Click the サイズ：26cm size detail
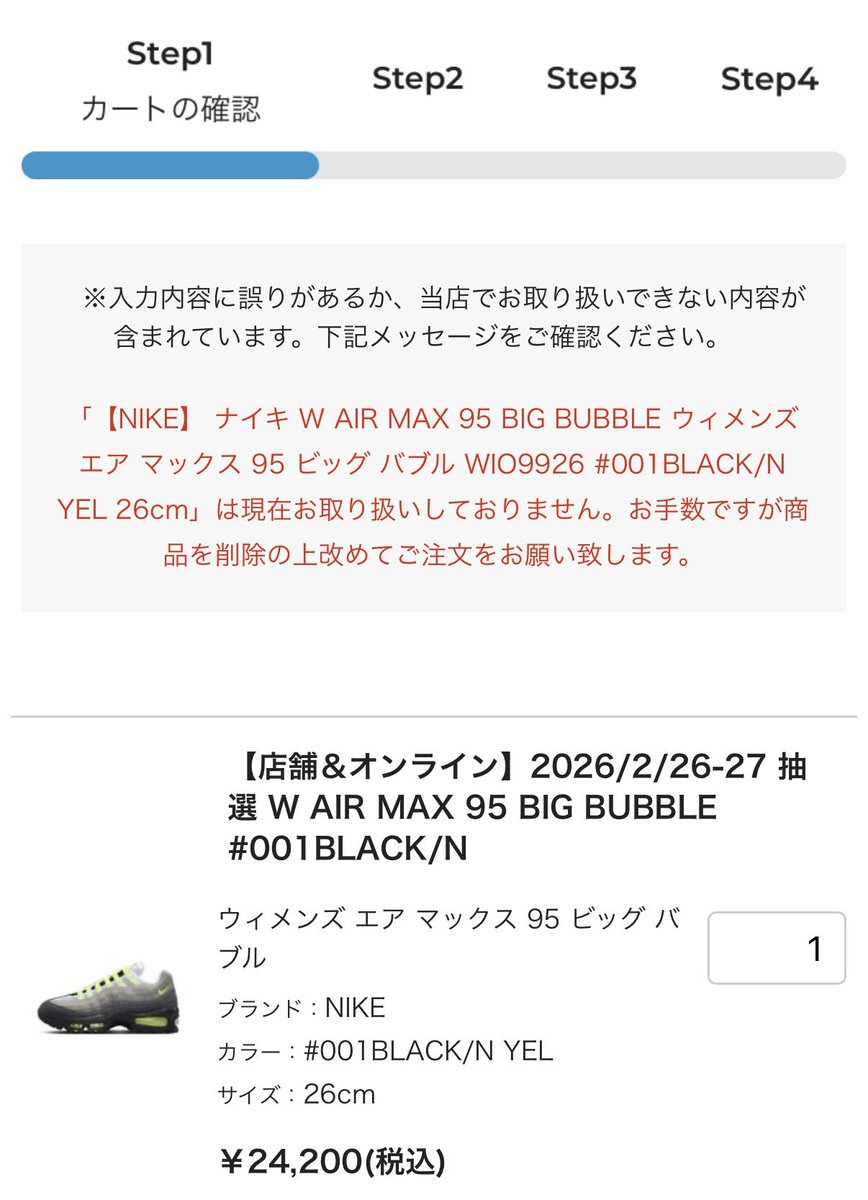 (295, 1095)
